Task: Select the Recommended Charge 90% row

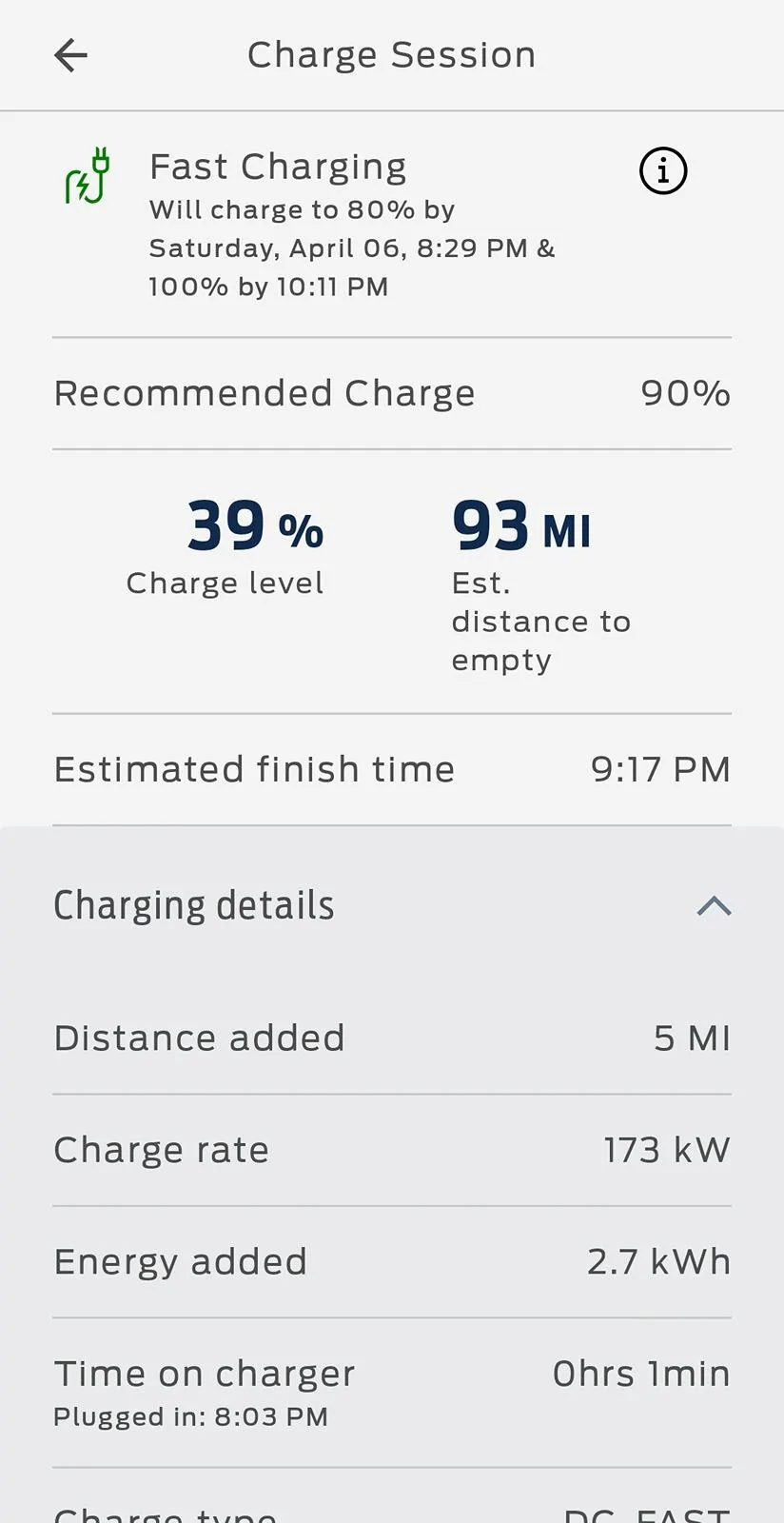Action: (x=391, y=393)
